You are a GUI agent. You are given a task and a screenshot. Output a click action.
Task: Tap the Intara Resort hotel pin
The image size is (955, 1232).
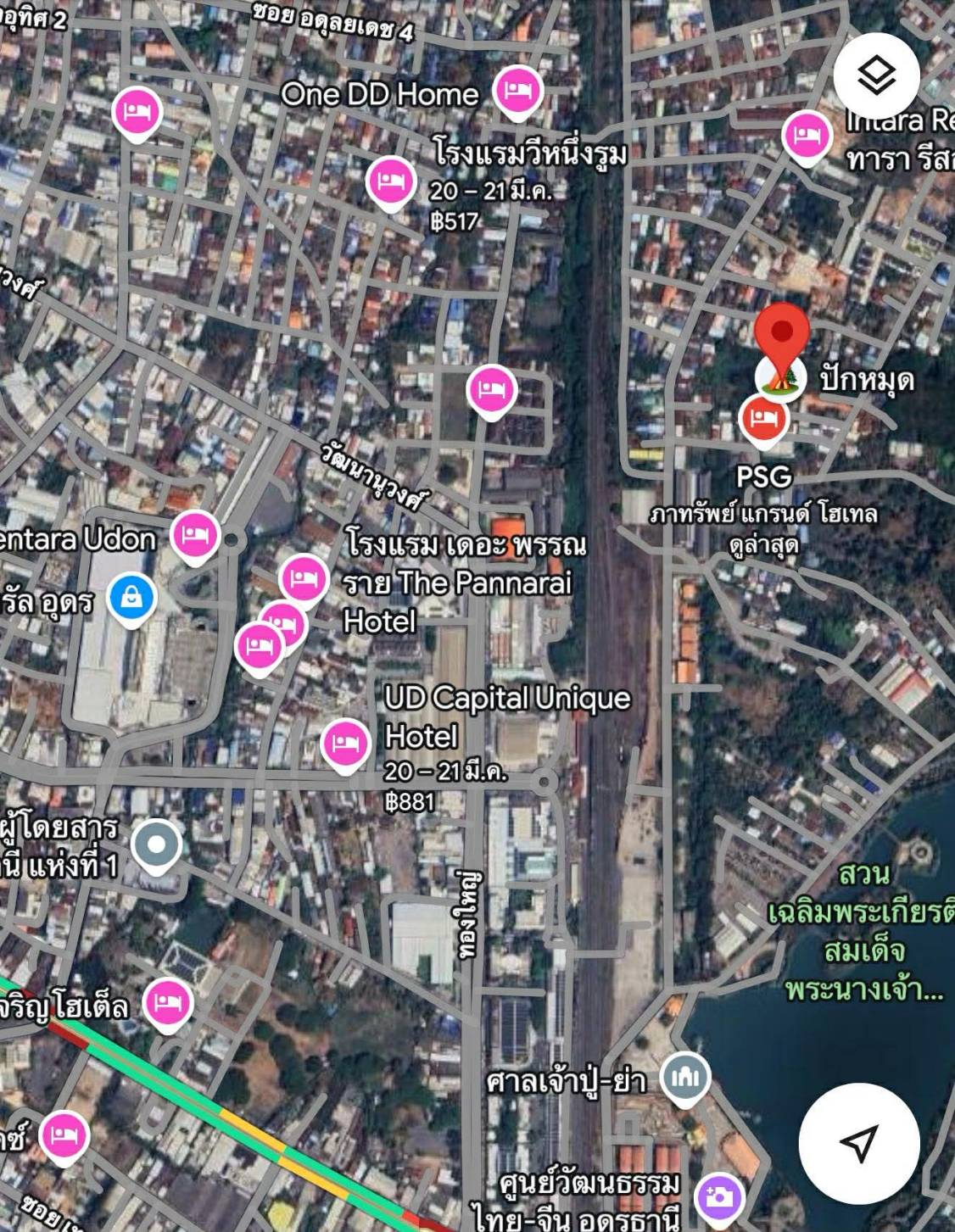coord(806,135)
